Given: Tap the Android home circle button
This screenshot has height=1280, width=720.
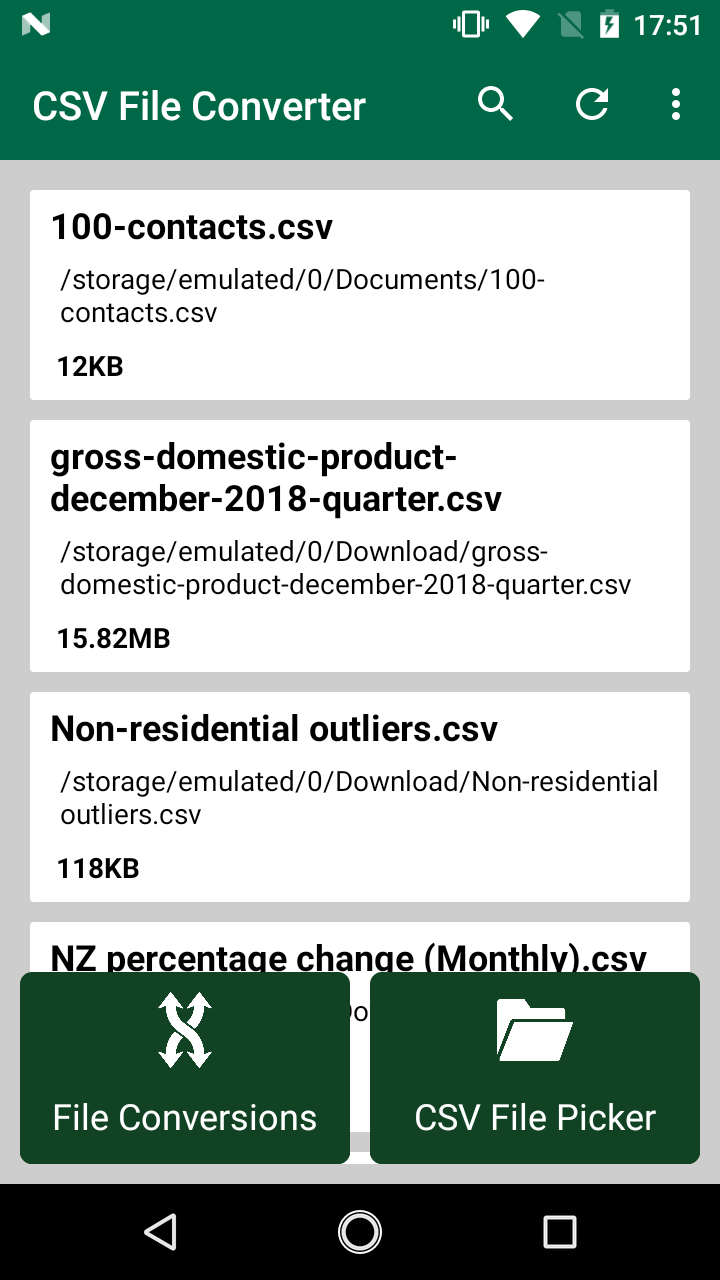Looking at the screenshot, I should 359,1232.
